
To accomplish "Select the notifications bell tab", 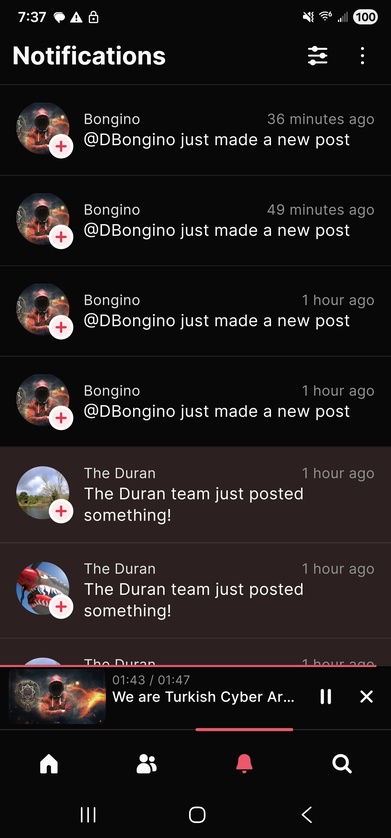I will [244, 764].
